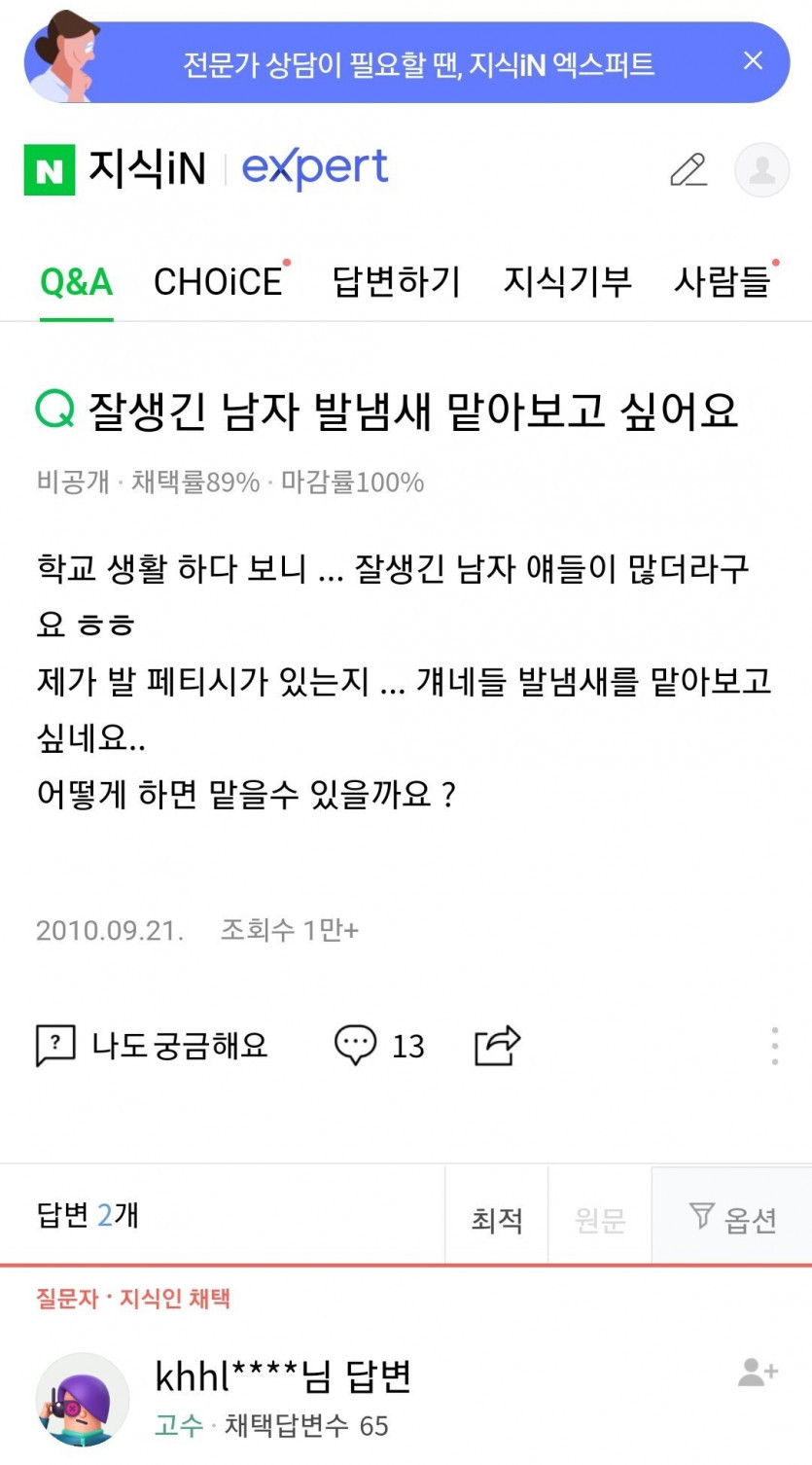Go to the 지식iN home logo
The width and height of the screenshot is (812, 1465).
point(117,169)
